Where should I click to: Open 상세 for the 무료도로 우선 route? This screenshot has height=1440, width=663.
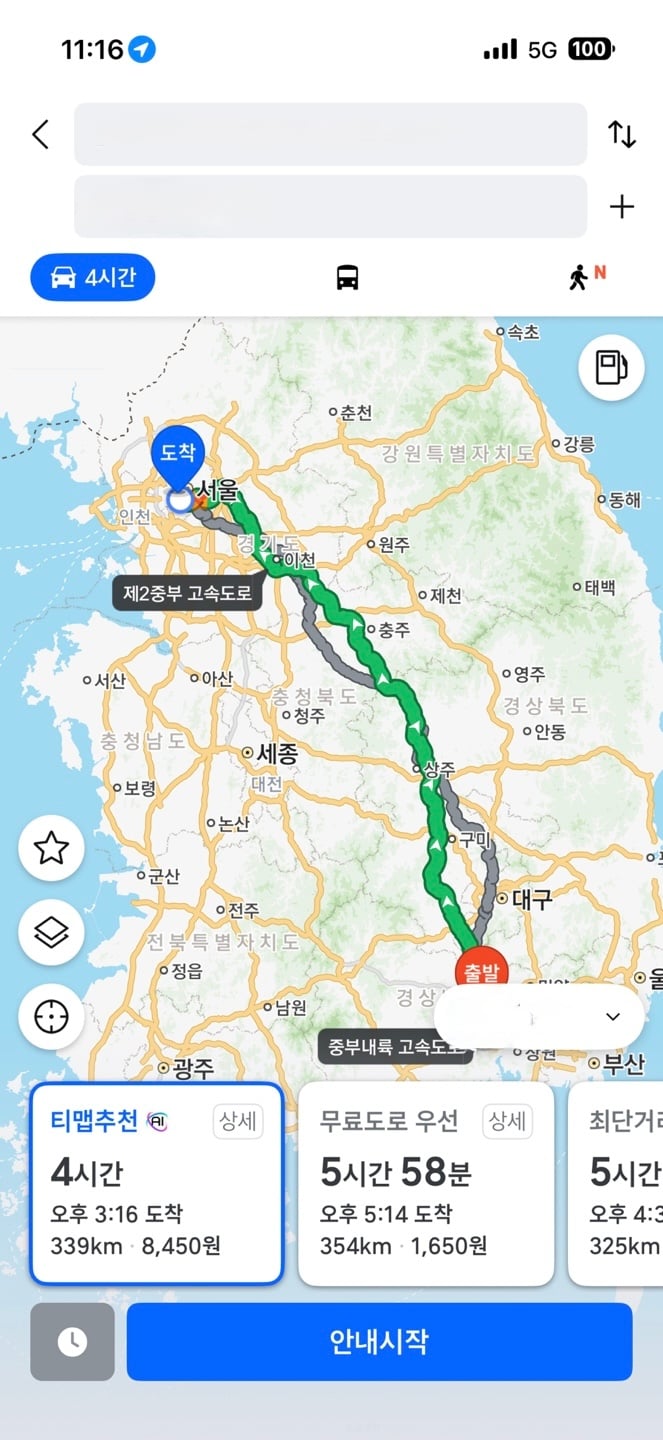[507, 1122]
